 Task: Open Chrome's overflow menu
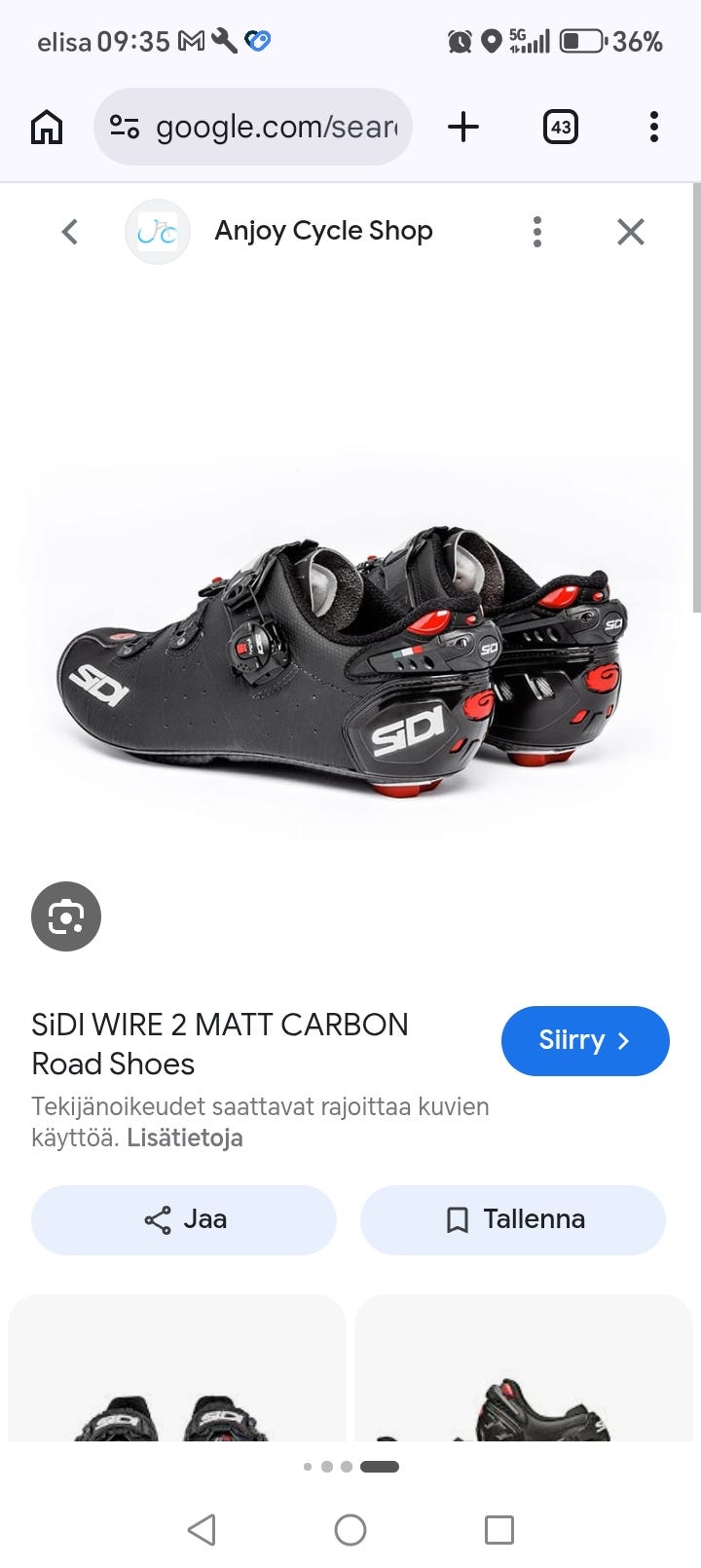click(x=653, y=127)
